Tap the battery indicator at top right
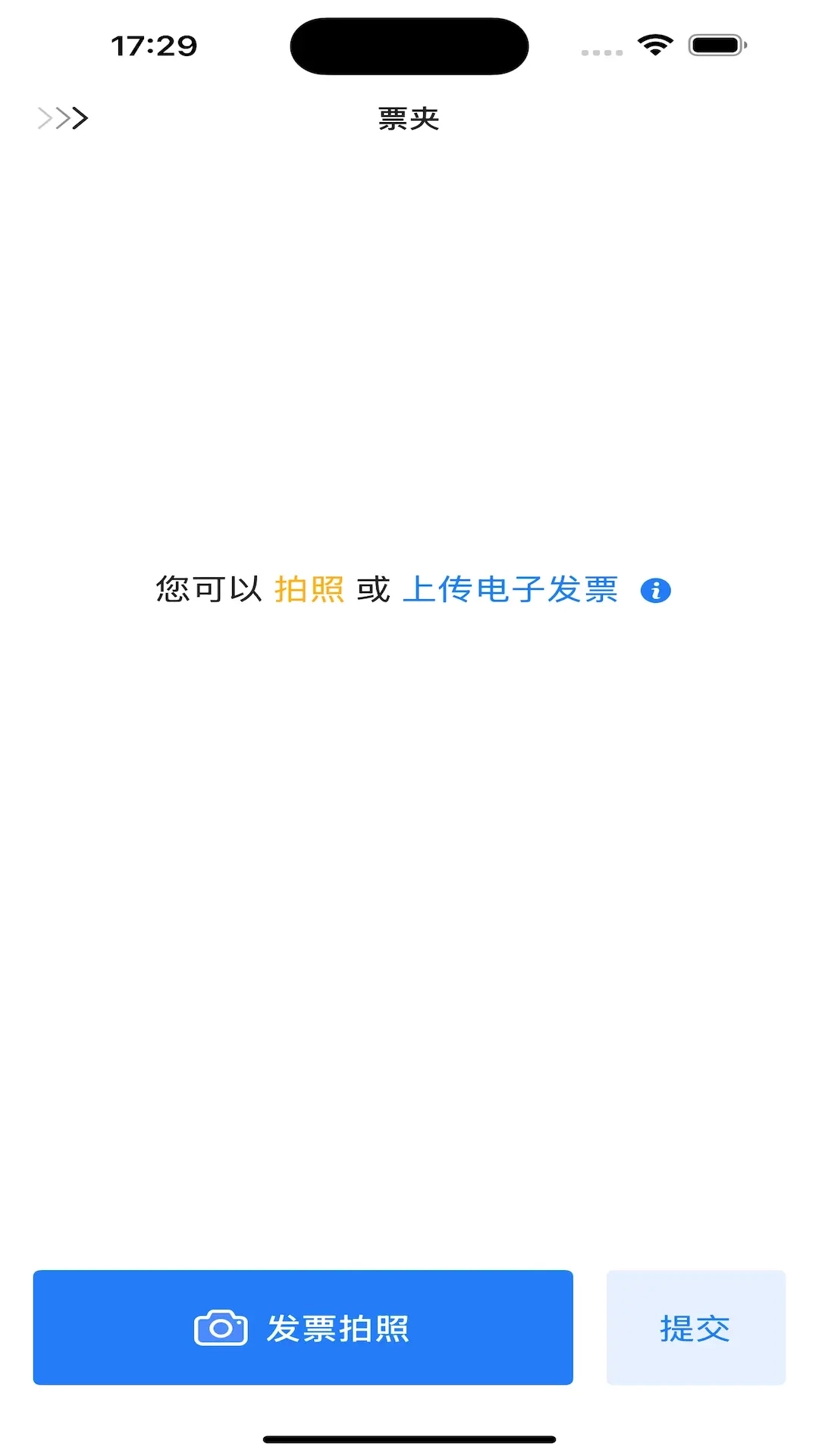 (x=716, y=45)
